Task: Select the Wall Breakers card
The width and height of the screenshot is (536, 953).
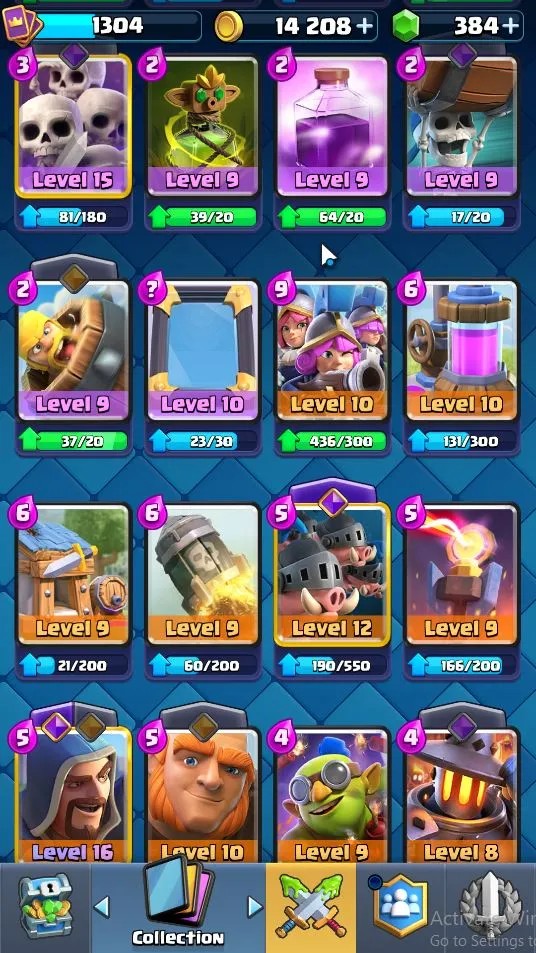Action: (461, 126)
